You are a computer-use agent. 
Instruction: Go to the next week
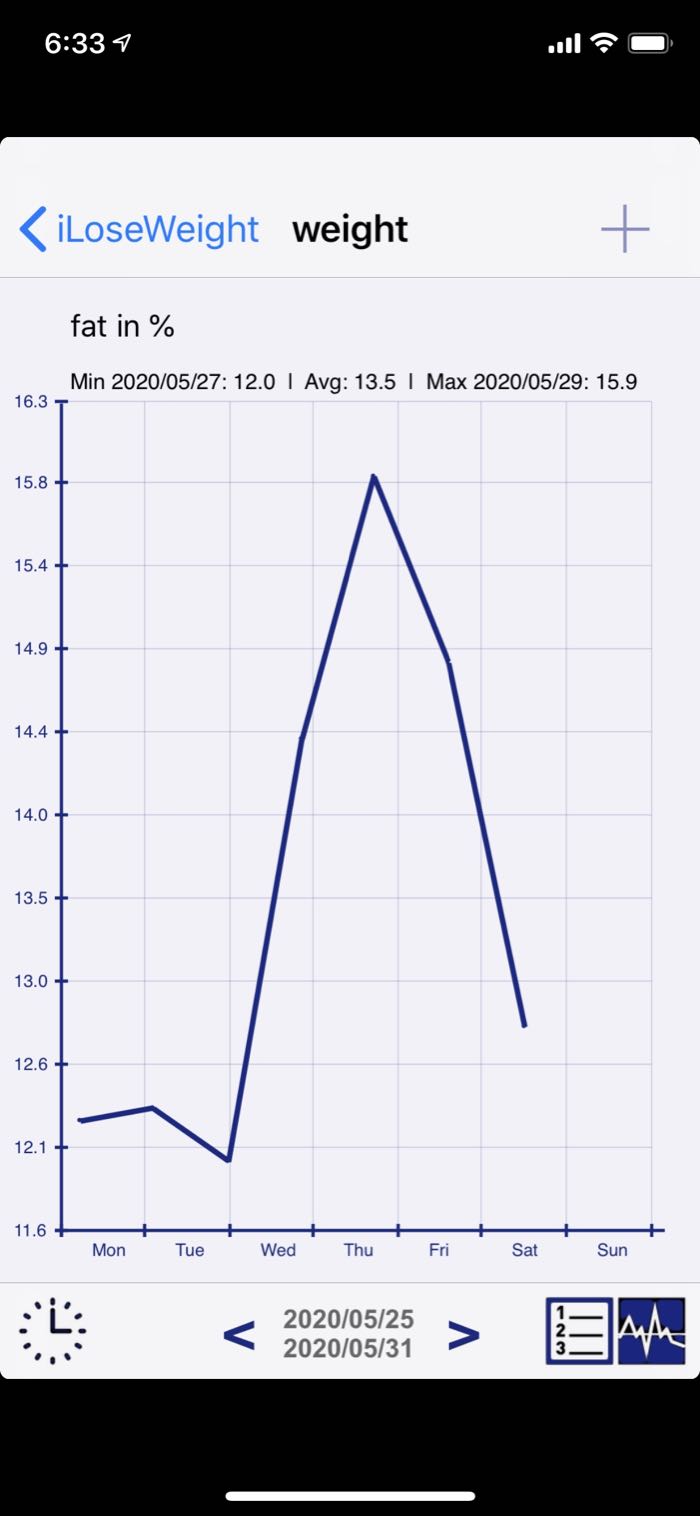coord(463,1334)
